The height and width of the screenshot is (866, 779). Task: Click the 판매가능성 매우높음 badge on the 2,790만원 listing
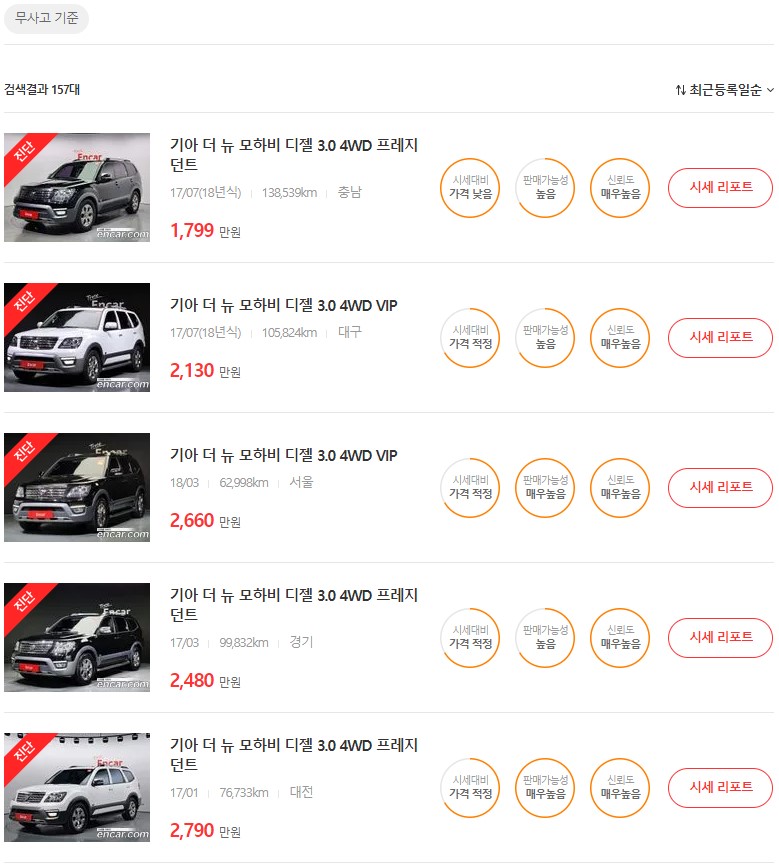(x=544, y=788)
